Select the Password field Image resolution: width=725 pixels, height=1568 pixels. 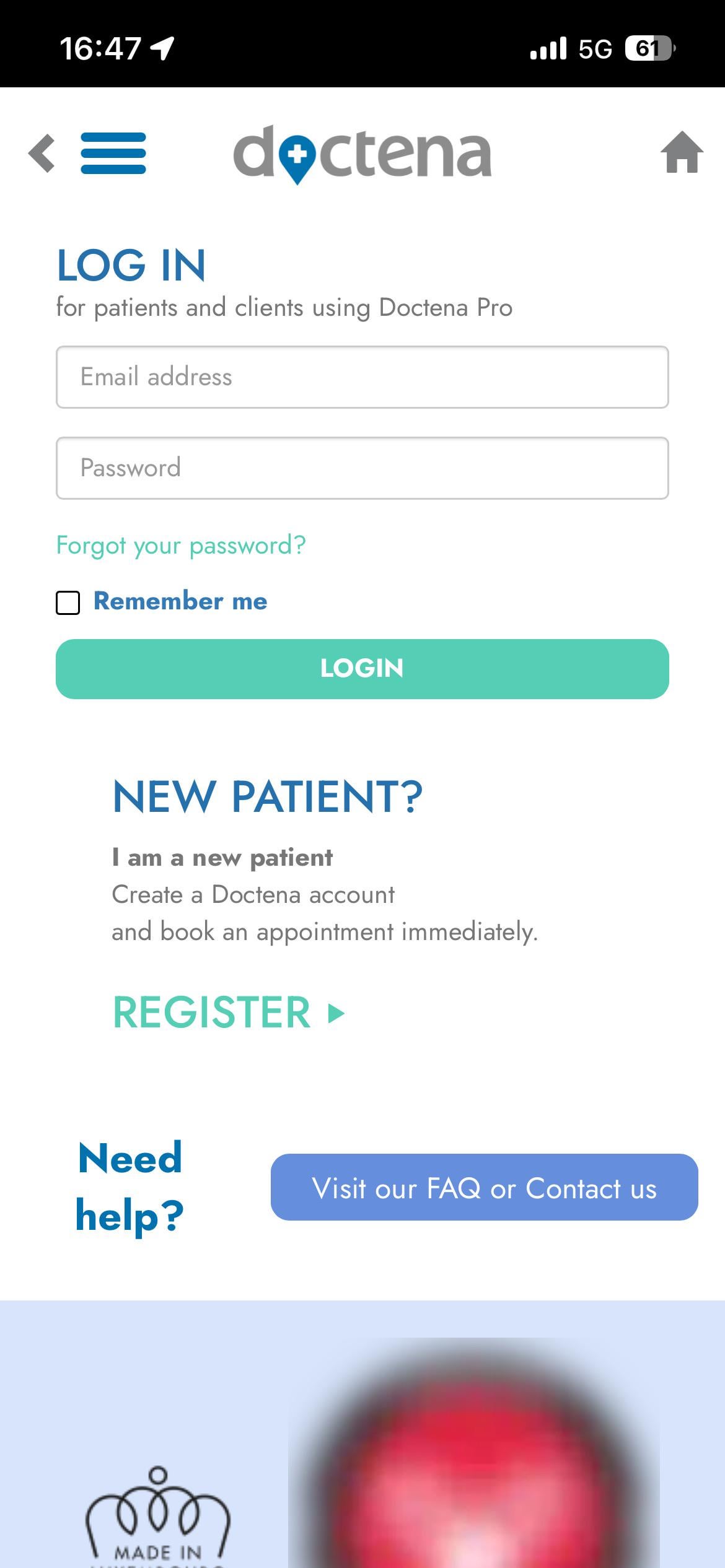click(362, 468)
